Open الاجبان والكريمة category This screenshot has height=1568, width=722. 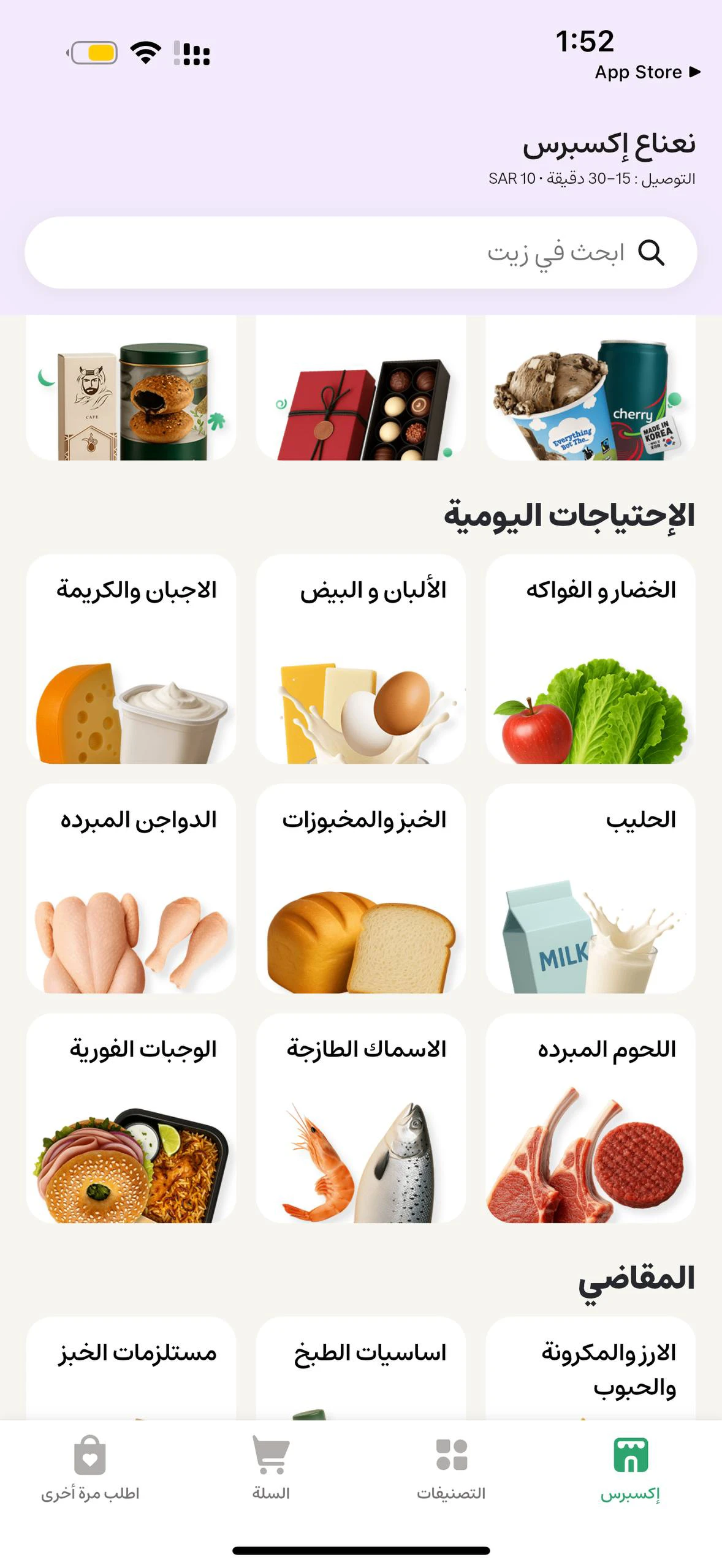[131, 659]
